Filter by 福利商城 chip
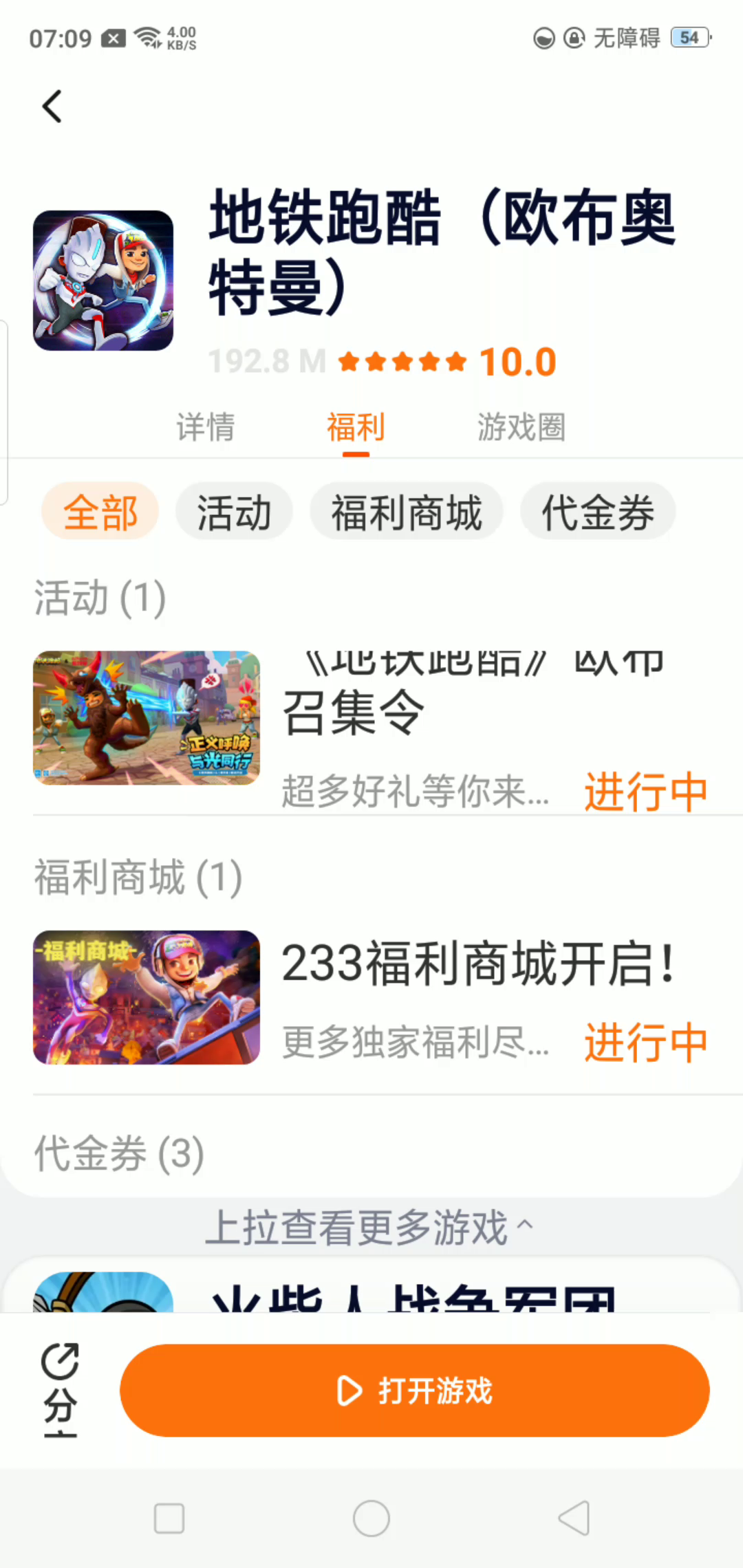Viewport: 743px width, 1568px height. pyautogui.click(x=407, y=512)
